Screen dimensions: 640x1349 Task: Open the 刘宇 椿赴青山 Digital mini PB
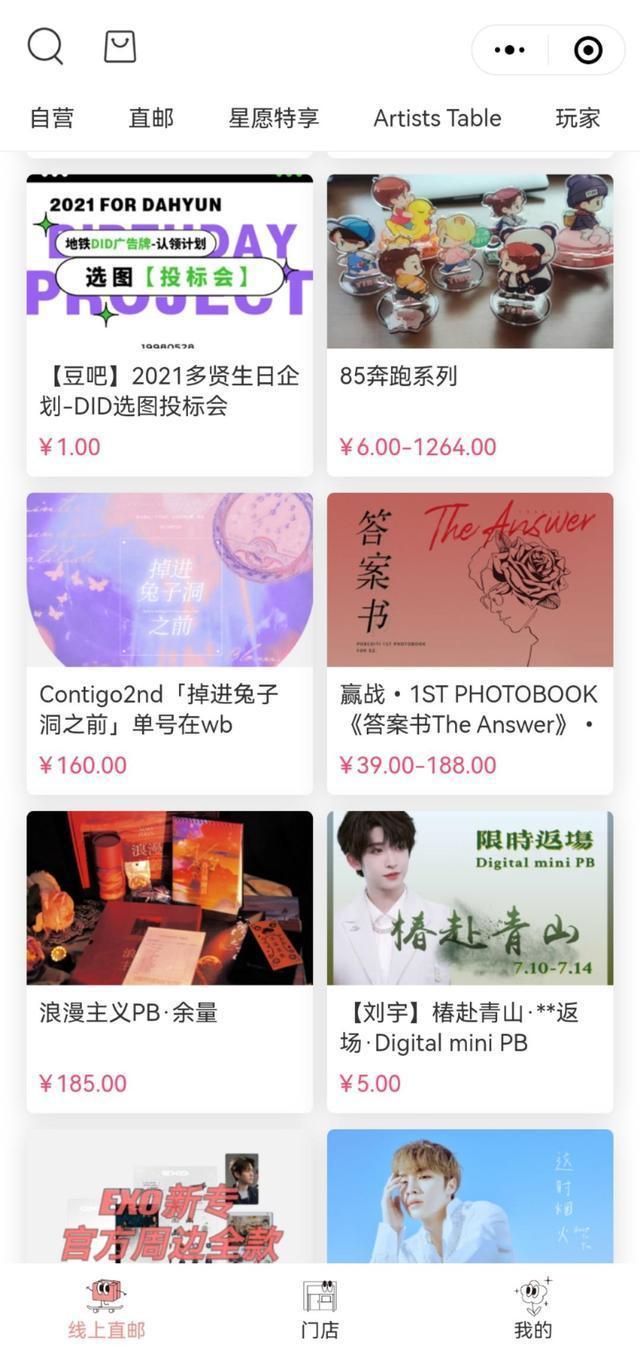[470, 961]
